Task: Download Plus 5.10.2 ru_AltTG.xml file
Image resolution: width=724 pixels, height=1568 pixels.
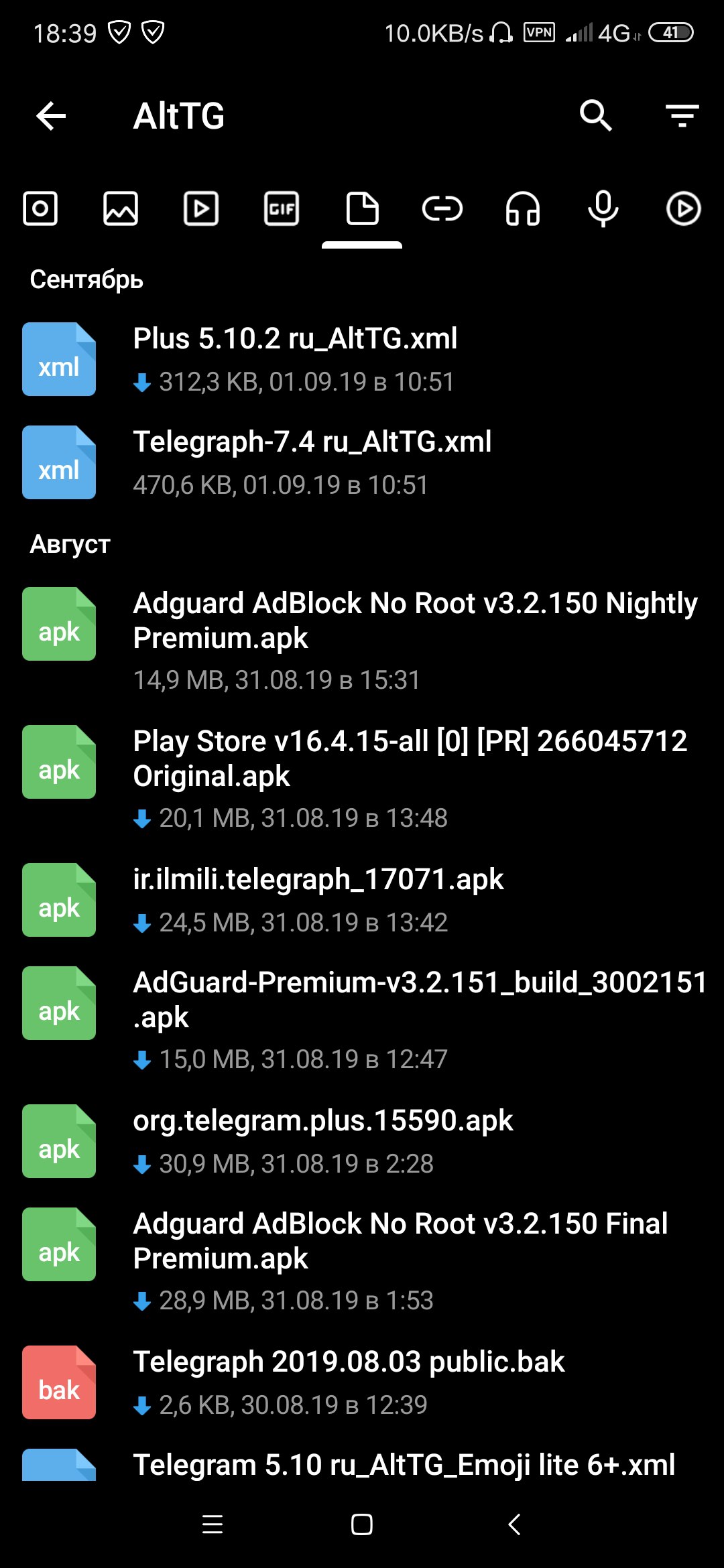Action: [362, 360]
